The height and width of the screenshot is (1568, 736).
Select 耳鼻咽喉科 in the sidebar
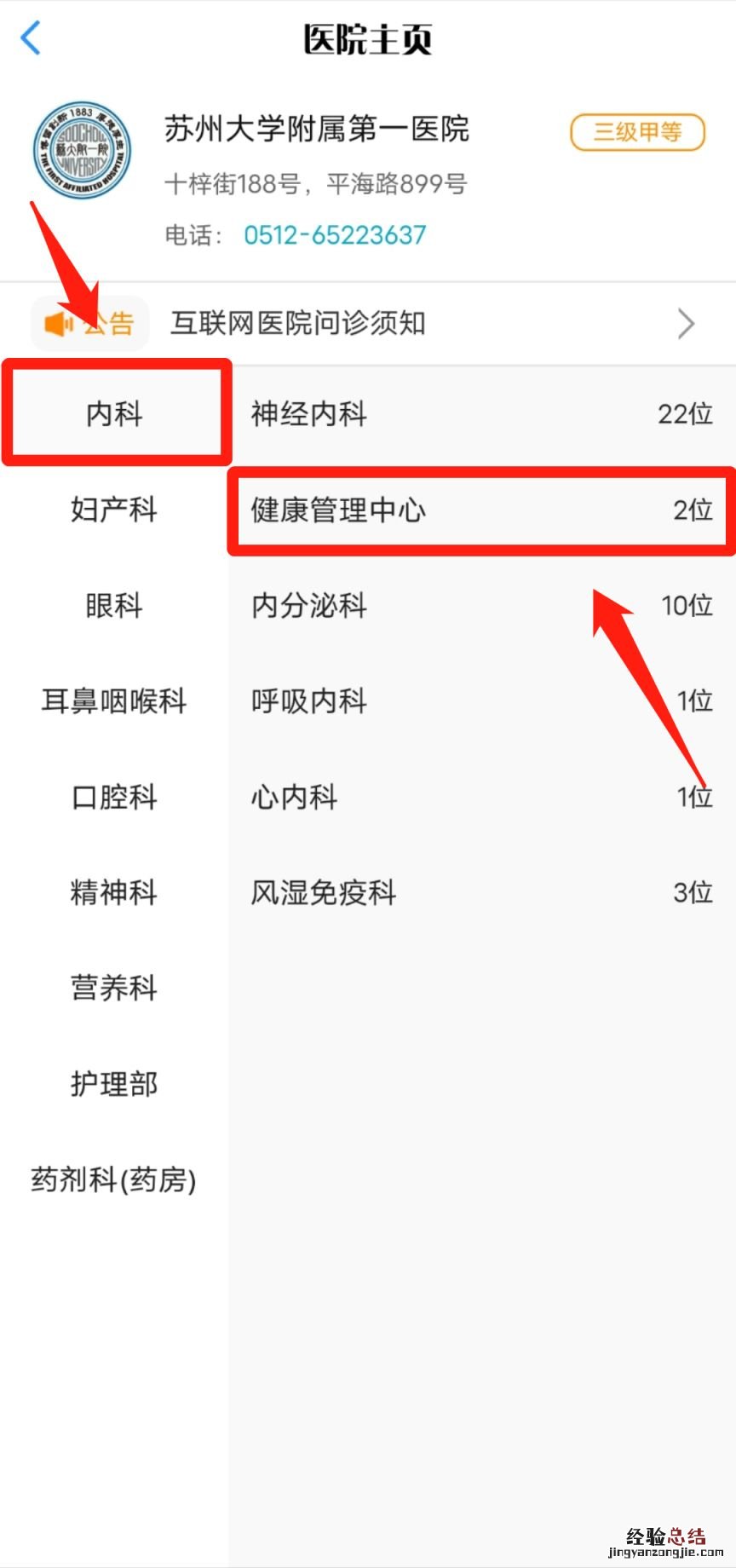(114, 701)
